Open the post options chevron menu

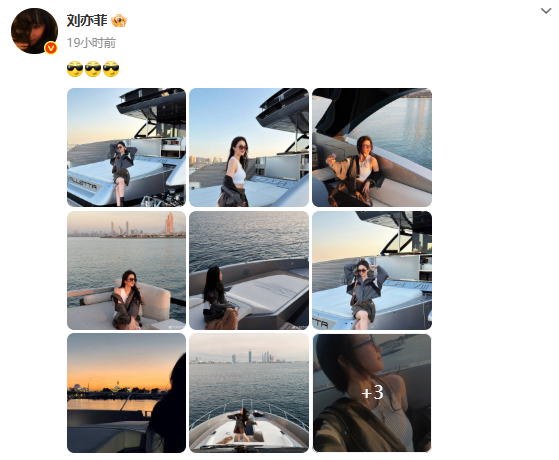545,11
